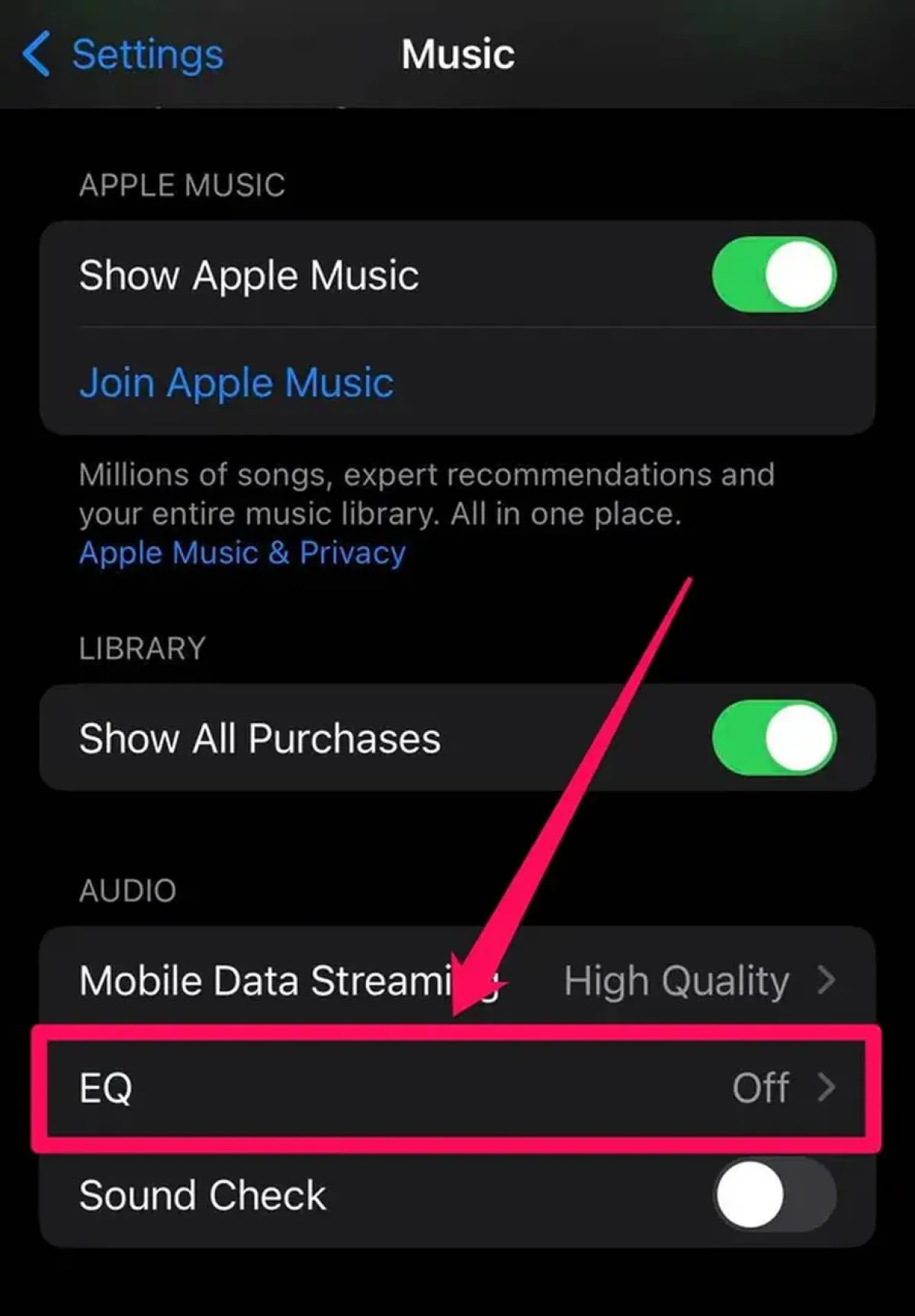Open EQ via its Off chevron
Screen dimensions: 915x1316
tap(827, 1087)
